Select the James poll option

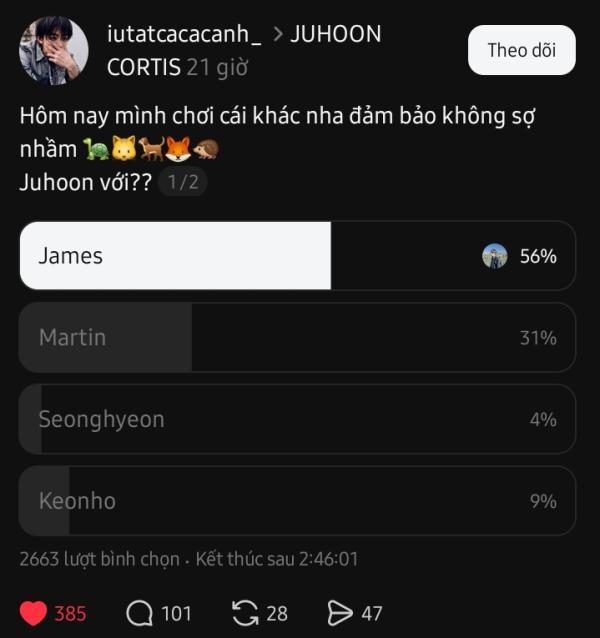tap(297, 256)
